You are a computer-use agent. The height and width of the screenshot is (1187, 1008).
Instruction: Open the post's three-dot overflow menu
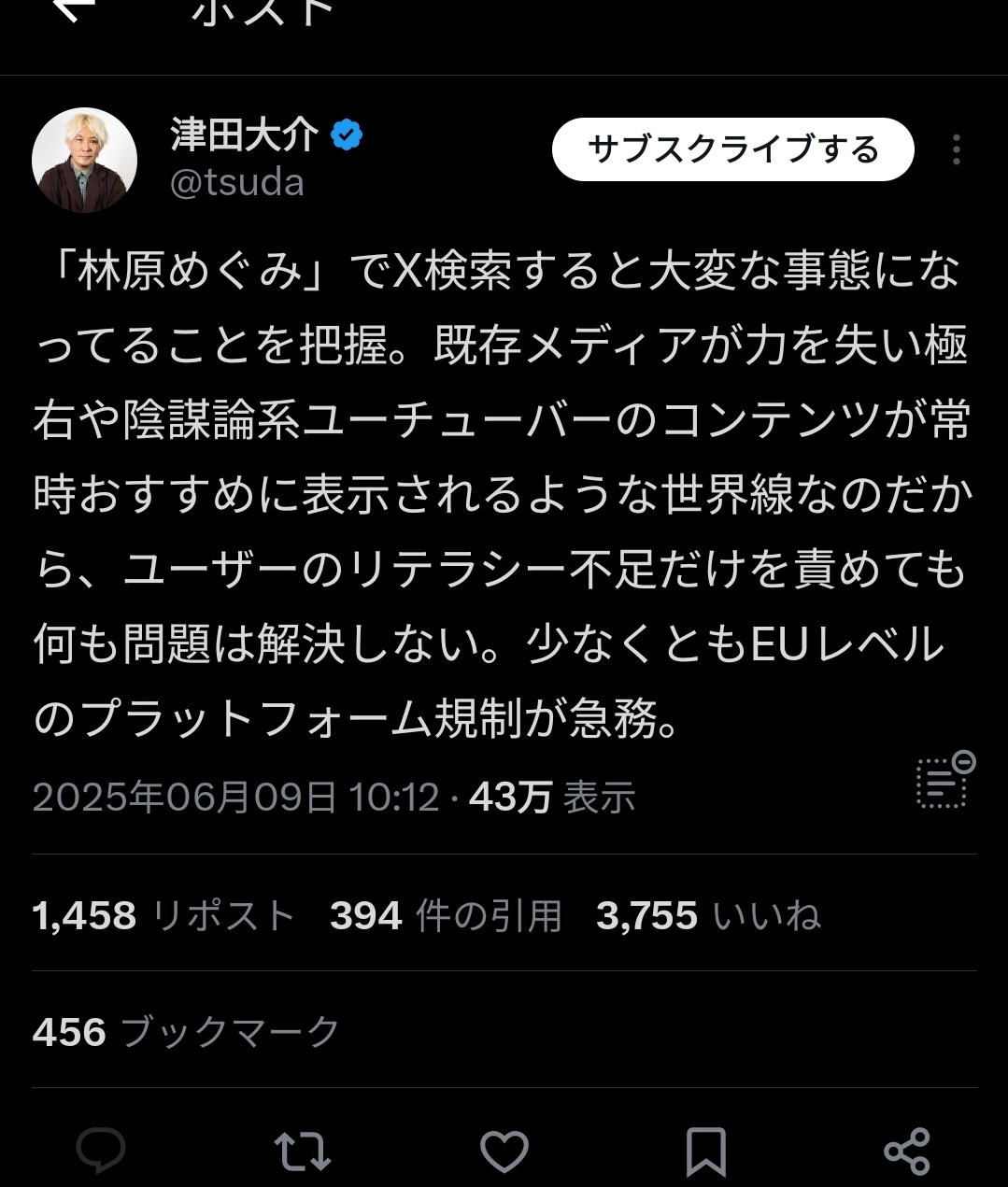(x=956, y=149)
